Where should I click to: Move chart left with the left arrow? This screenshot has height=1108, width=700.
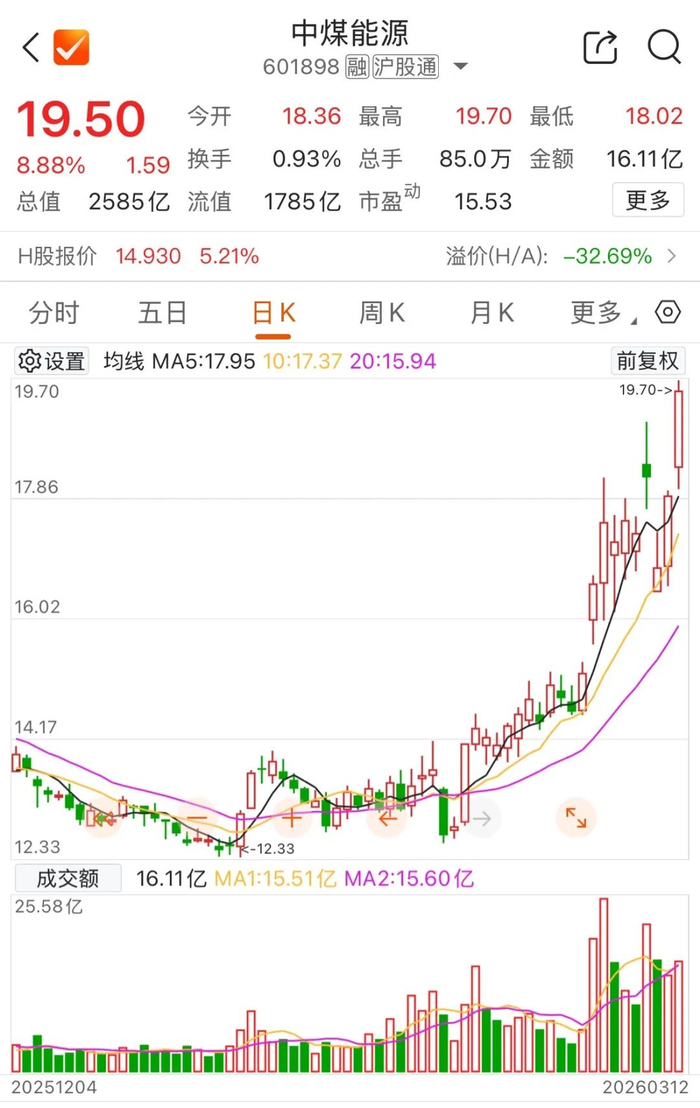[387, 818]
